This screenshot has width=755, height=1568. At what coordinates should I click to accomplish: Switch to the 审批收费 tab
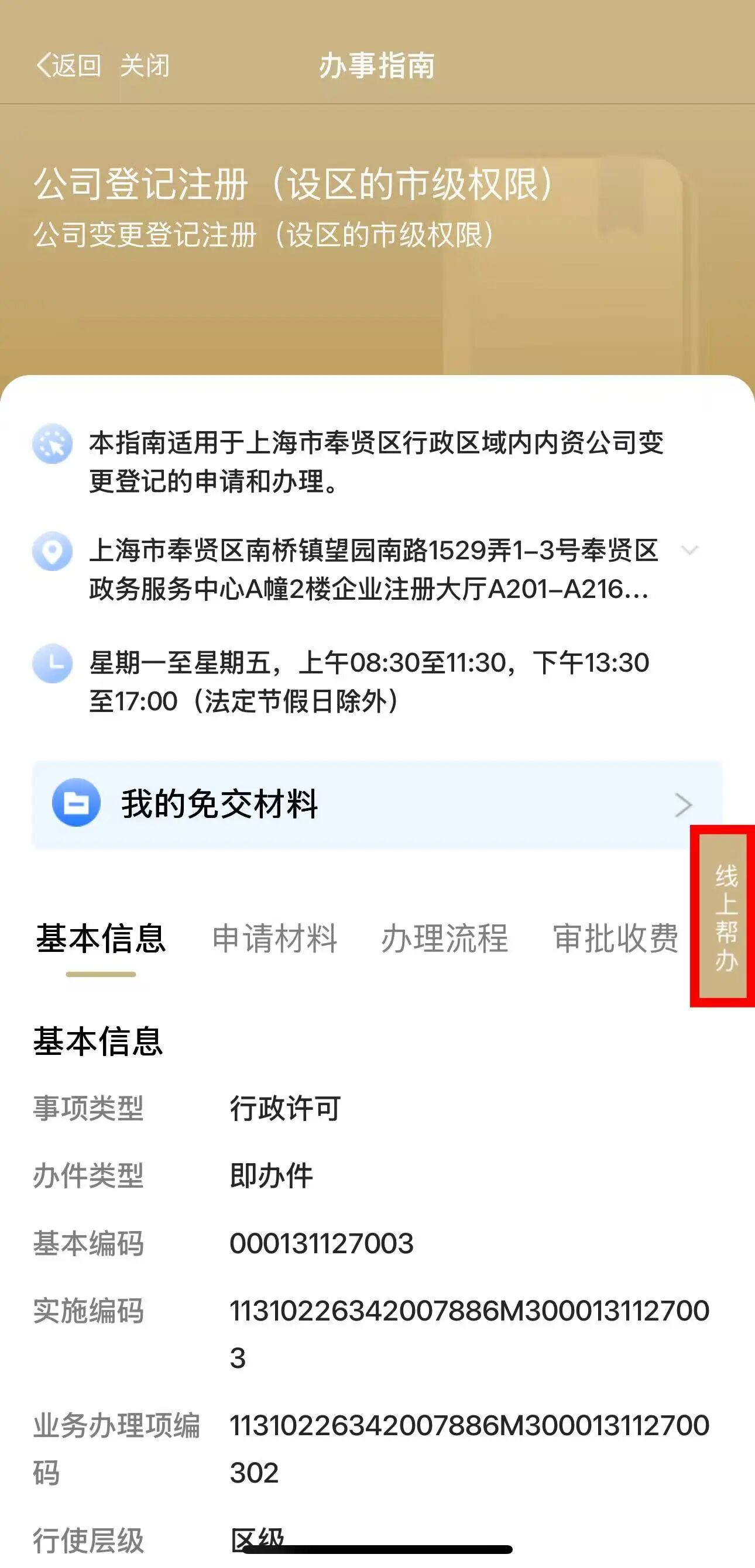(x=615, y=938)
